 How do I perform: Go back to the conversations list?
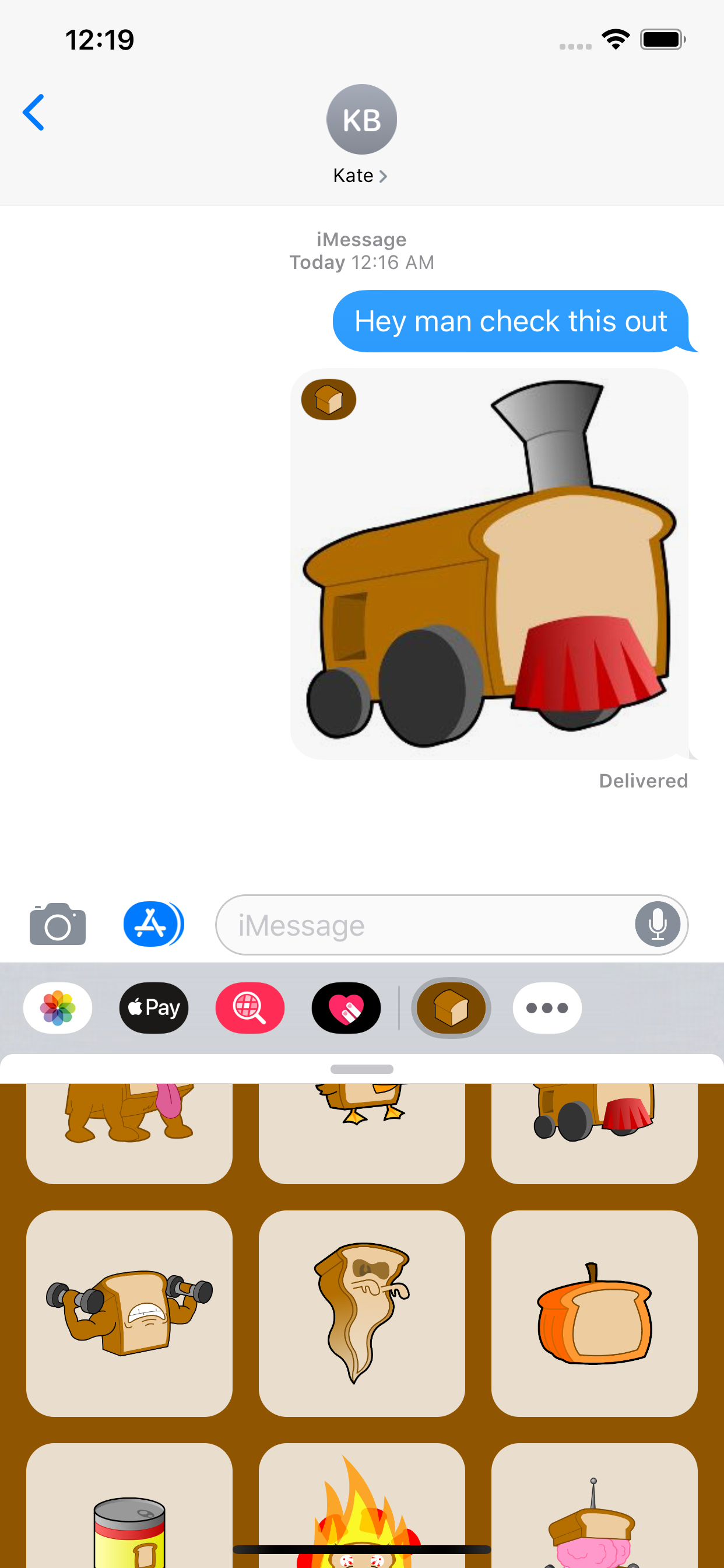[x=33, y=113]
